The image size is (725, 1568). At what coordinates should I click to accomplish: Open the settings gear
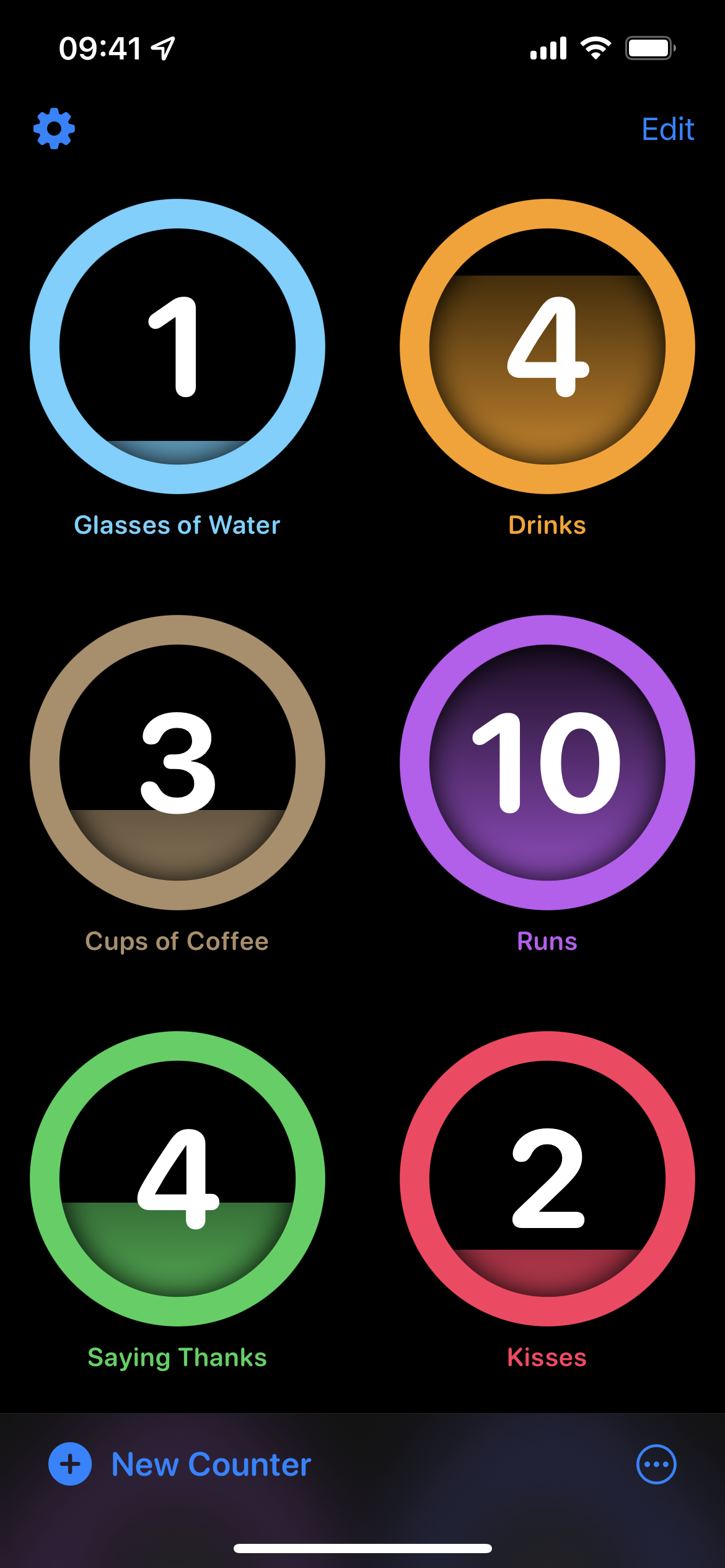coord(54,129)
